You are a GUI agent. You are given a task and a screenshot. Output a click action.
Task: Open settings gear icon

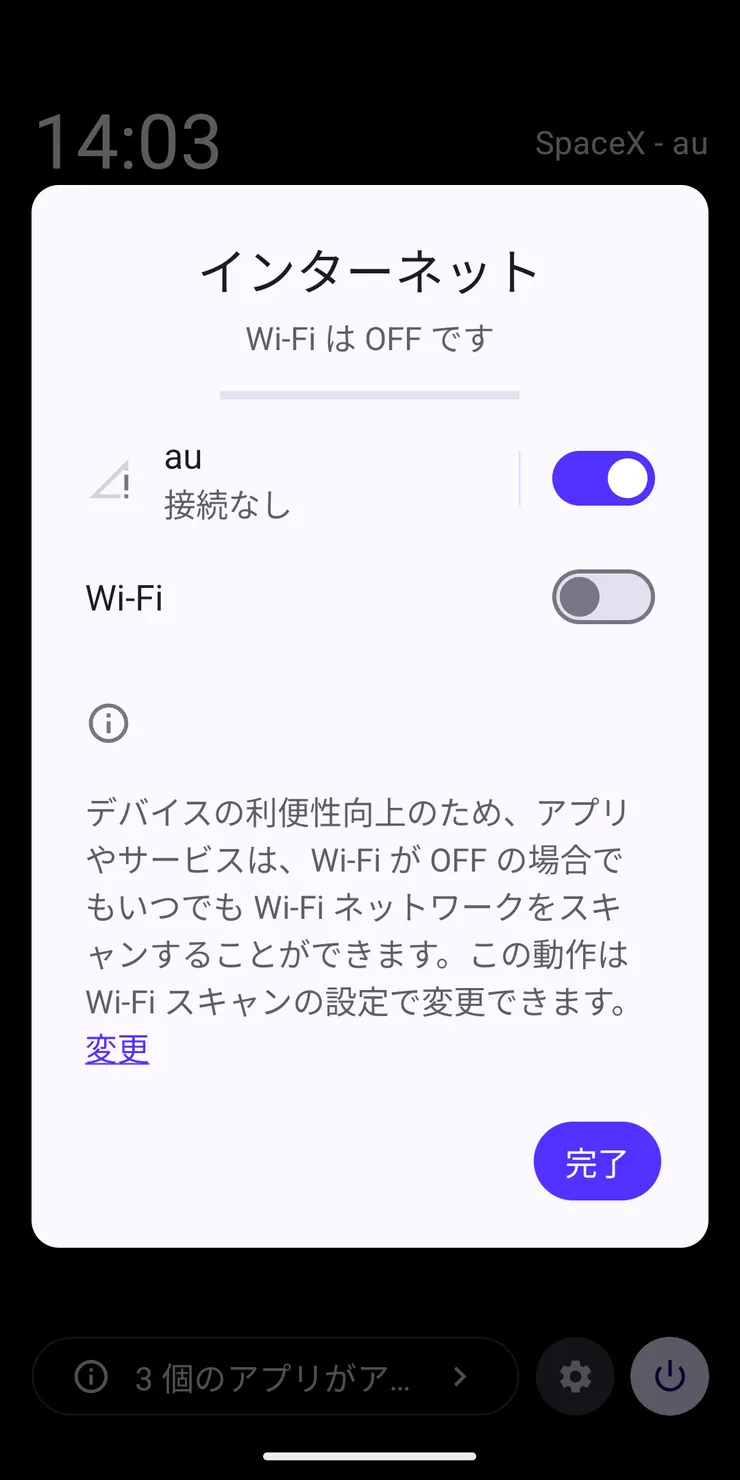click(575, 1377)
